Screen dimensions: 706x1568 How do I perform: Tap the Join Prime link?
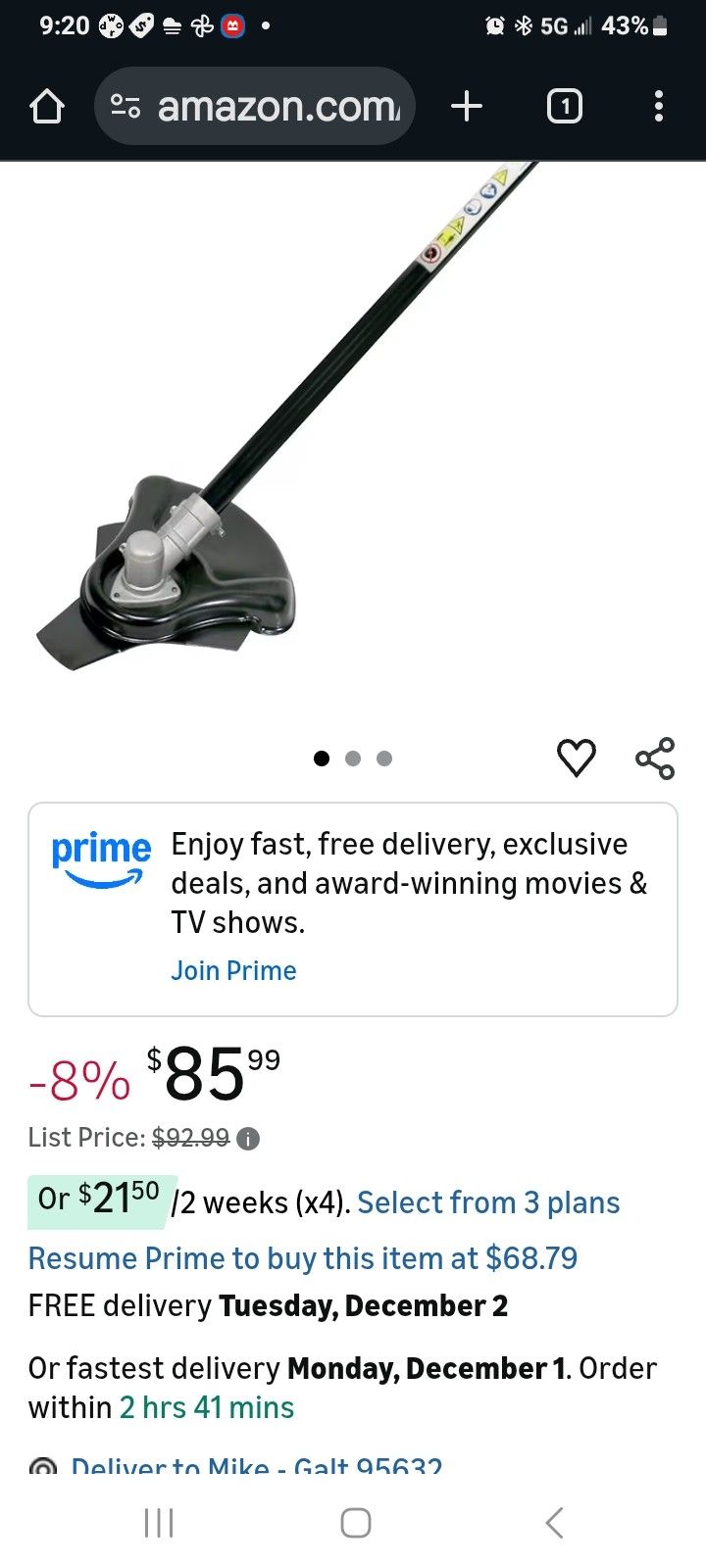coord(233,970)
